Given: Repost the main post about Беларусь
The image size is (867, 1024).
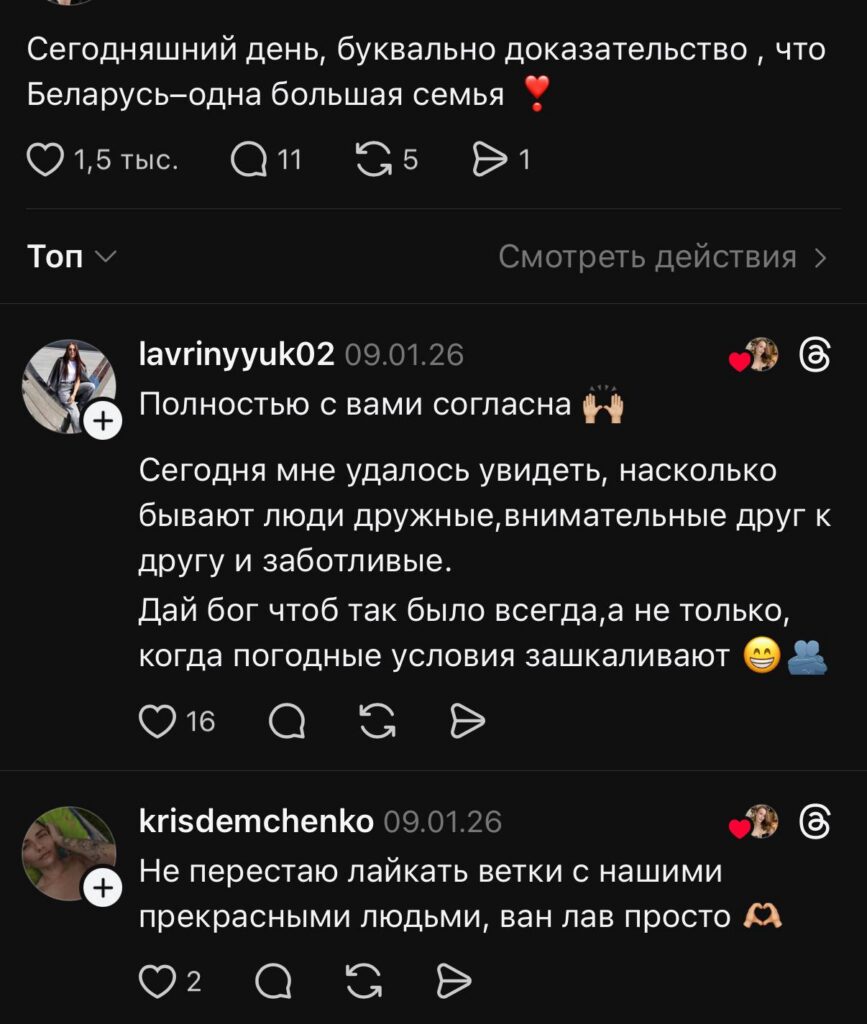Looking at the screenshot, I should click(374, 160).
